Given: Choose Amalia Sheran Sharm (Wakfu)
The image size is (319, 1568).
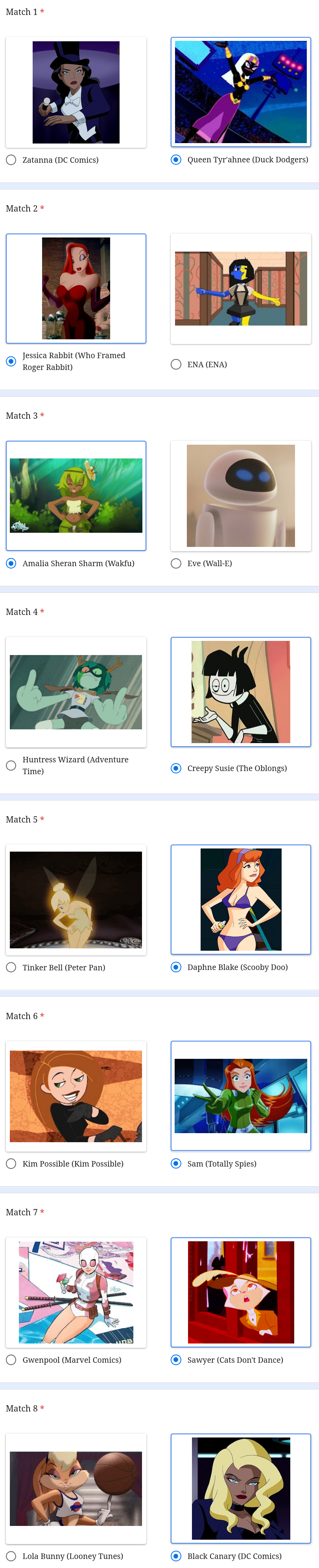Looking at the screenshot, I should point(11,564).
